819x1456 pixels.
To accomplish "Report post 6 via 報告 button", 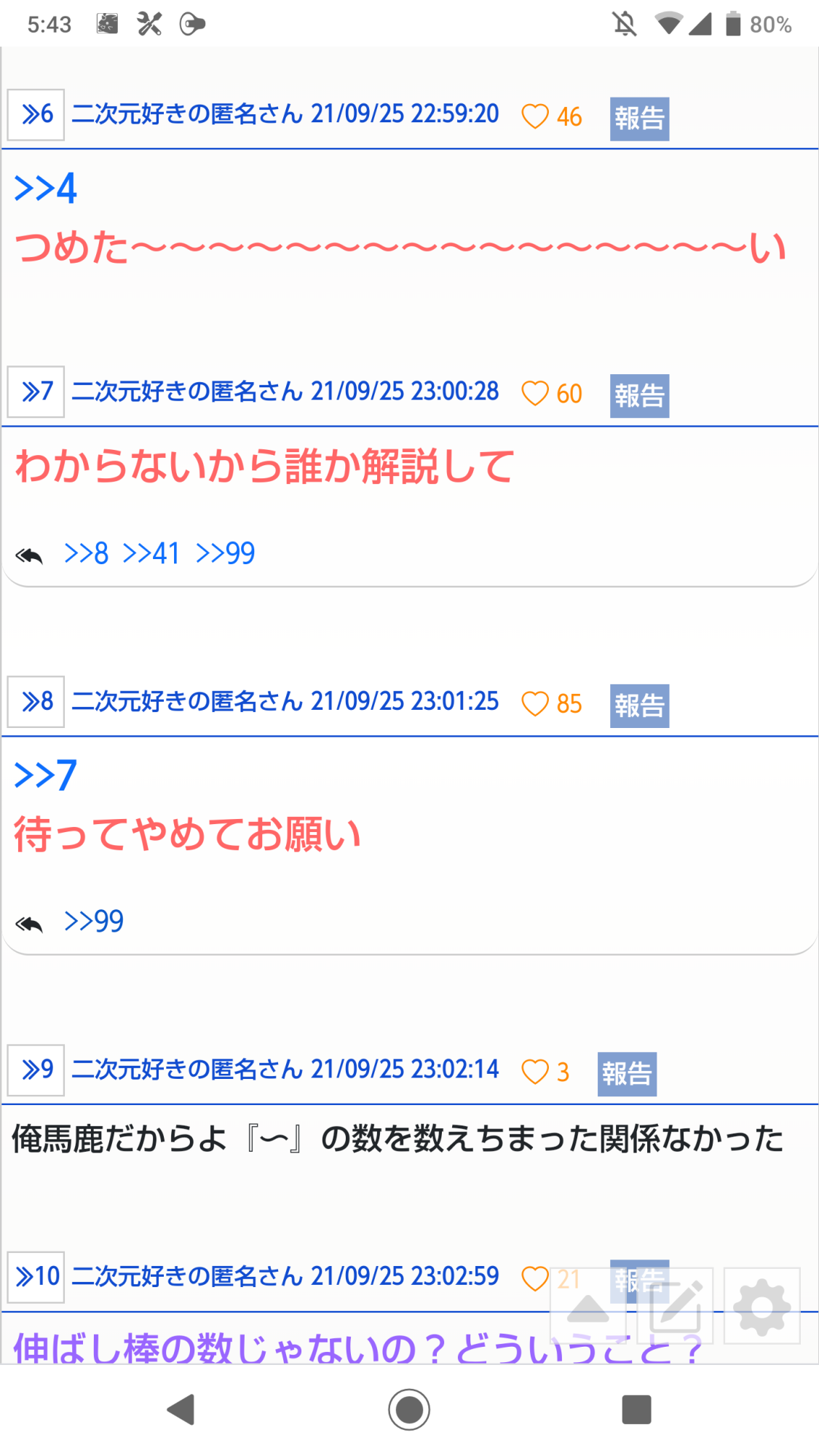I will pyautogui.click(x=639, y=119).
